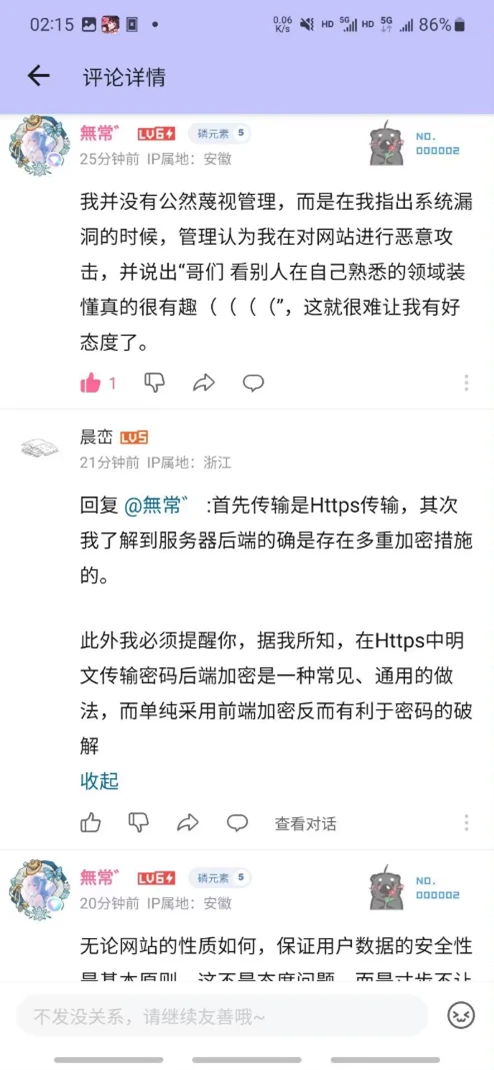Open the emoji picker next to the input

point(461,1016)
